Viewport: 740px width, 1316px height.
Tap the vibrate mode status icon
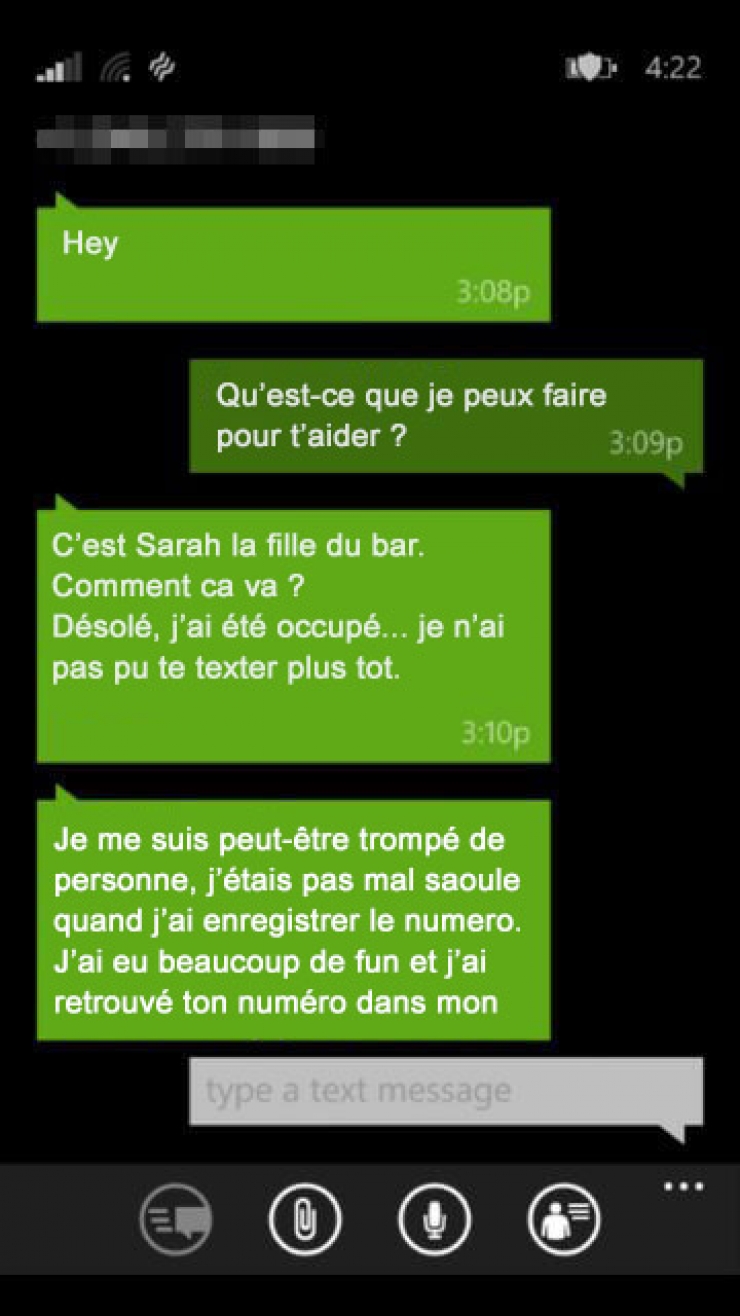click(160, 68)
